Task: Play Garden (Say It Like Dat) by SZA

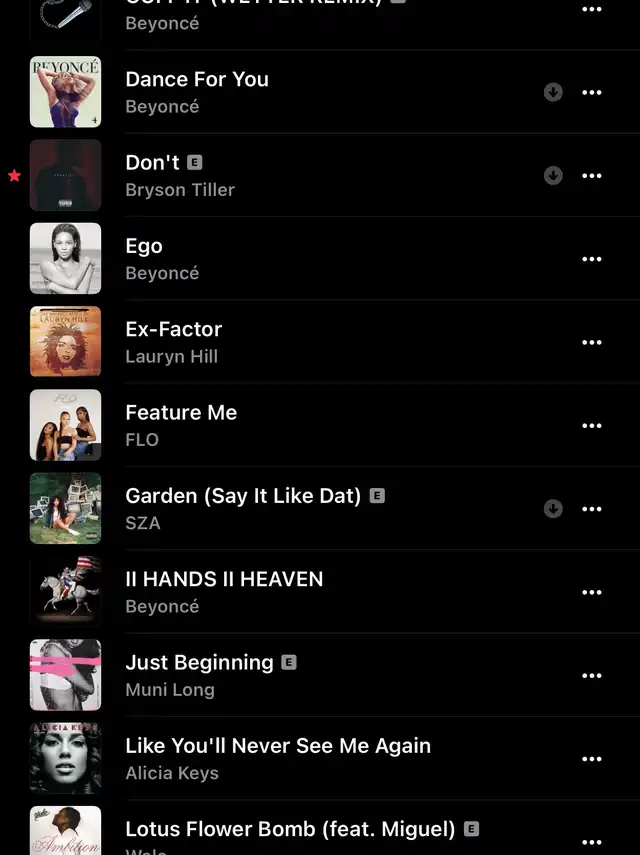Action: pyautogui.click(x=243, y=508)
